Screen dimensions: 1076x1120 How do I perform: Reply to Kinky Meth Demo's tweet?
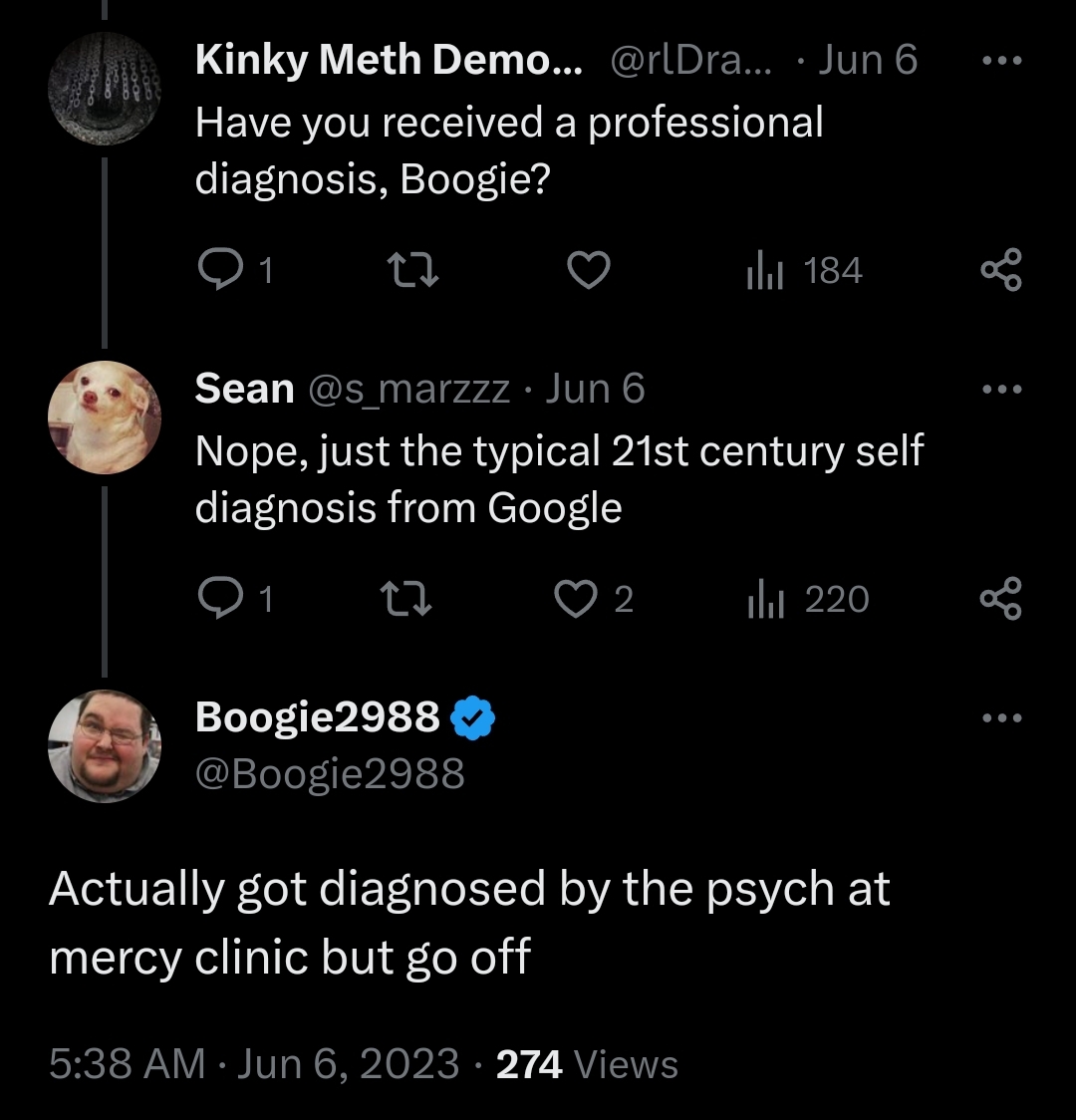[x=217, y=270]
